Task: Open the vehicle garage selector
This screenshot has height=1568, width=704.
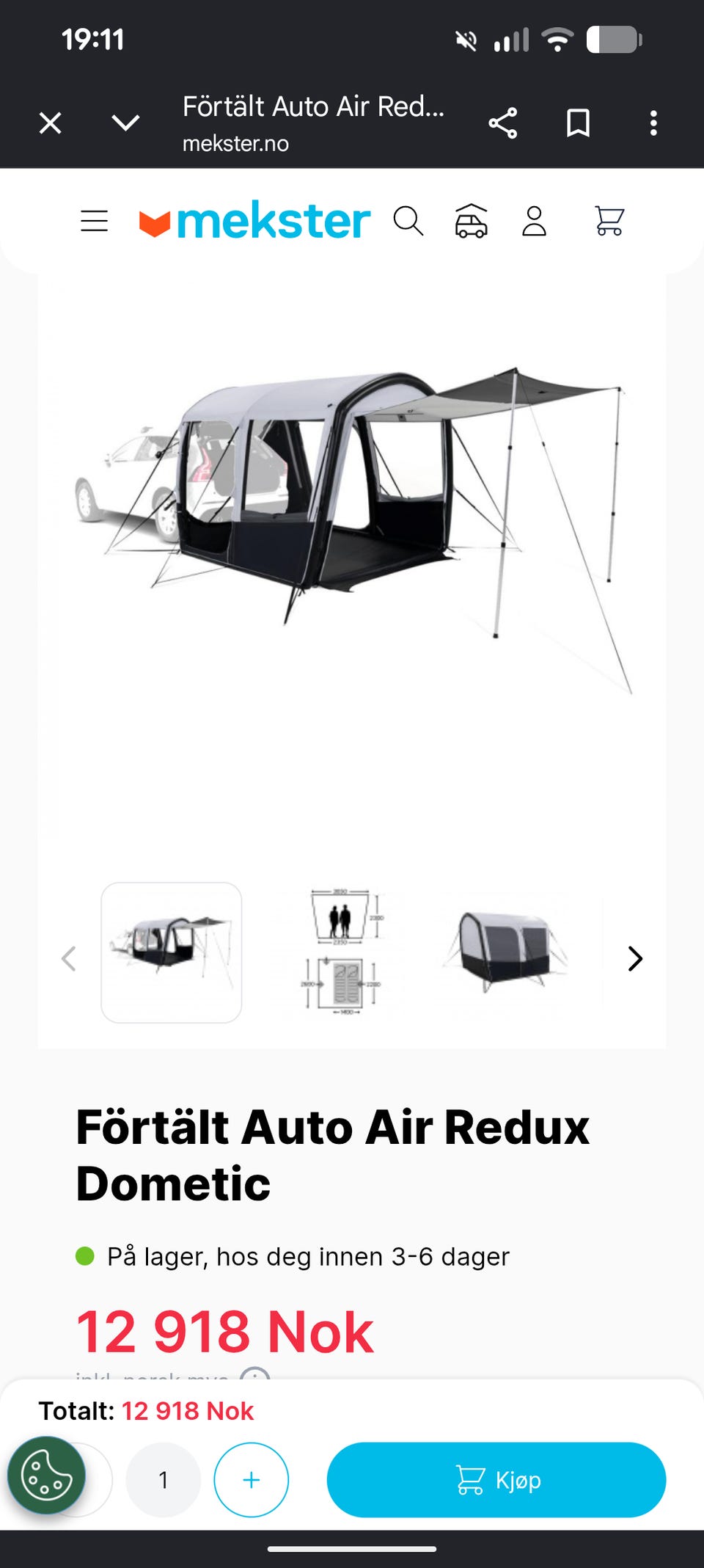Action: coord(471,221)
